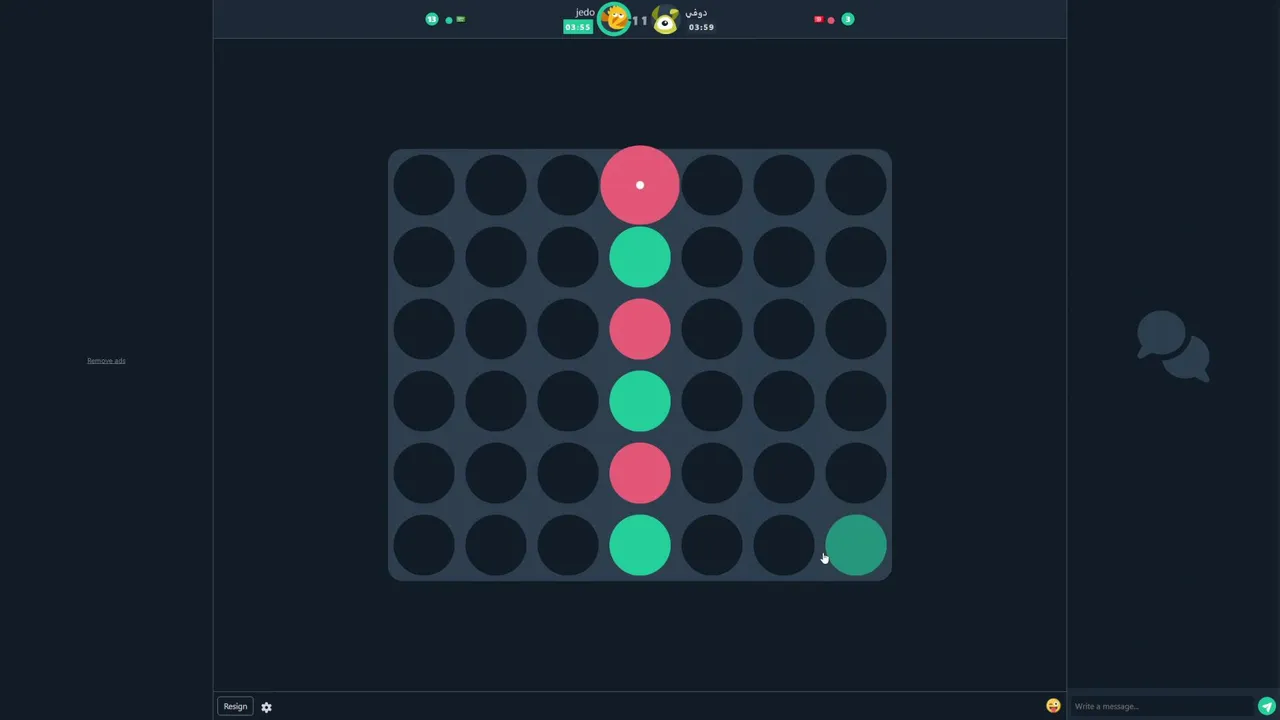Viewport: 1280px width, 720px height.
Task: Focus the Write a message field
Action: tap(1160, 706)
